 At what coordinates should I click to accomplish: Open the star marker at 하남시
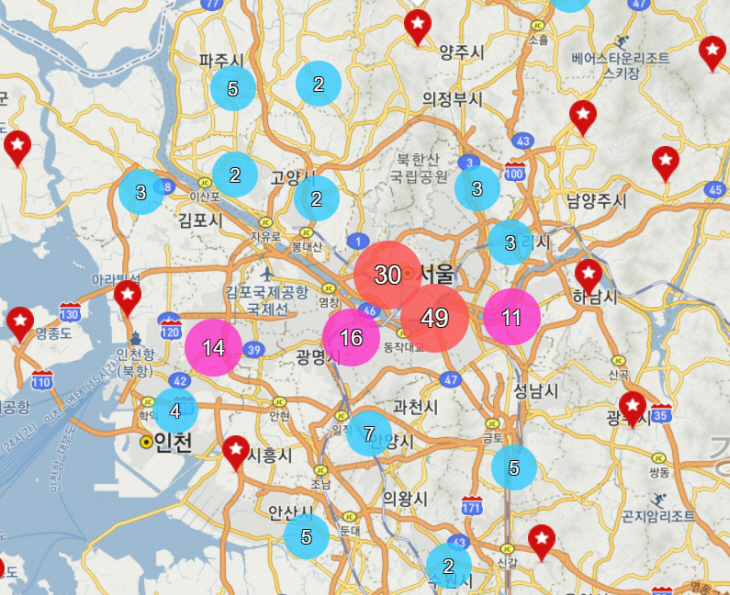click(x=590, y=274)
